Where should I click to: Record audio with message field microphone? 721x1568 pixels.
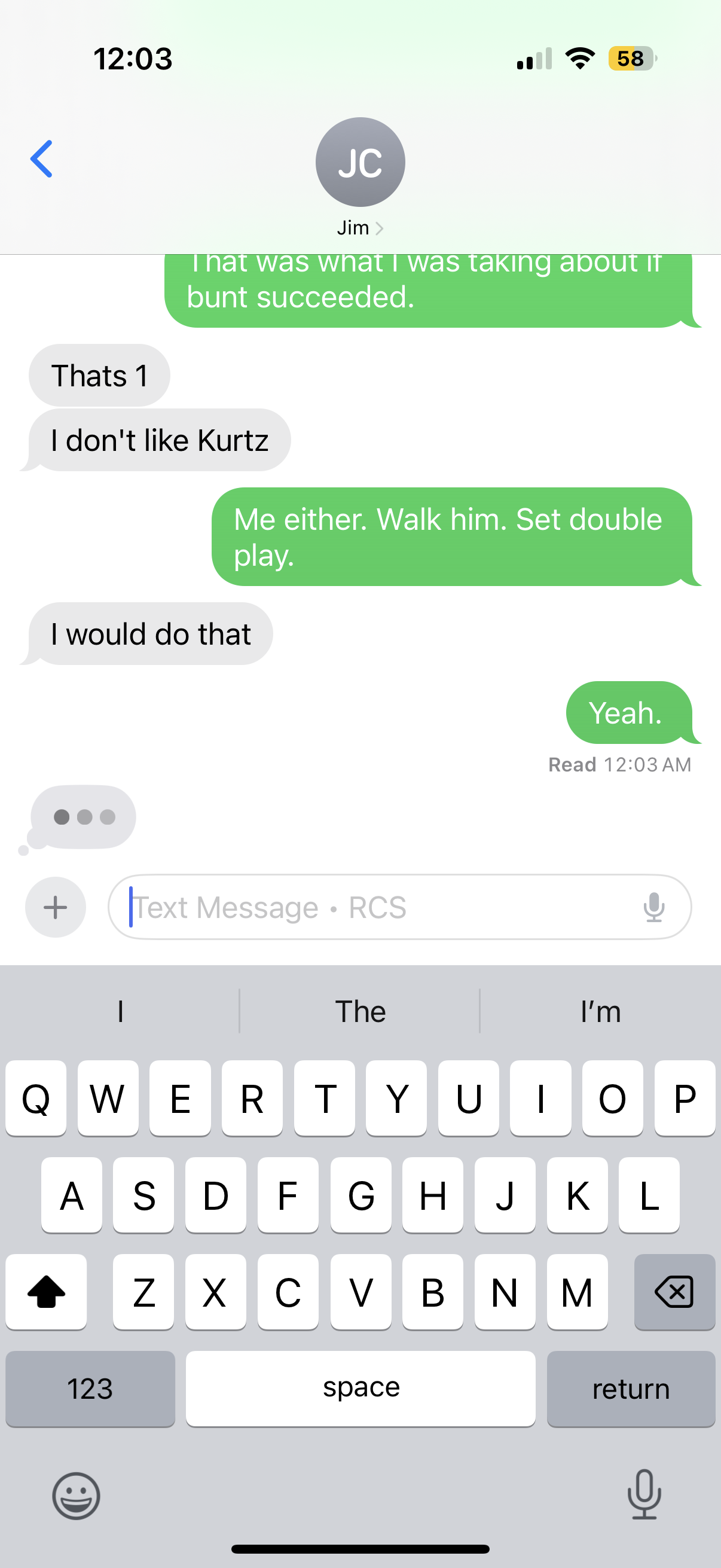[654, 907]
